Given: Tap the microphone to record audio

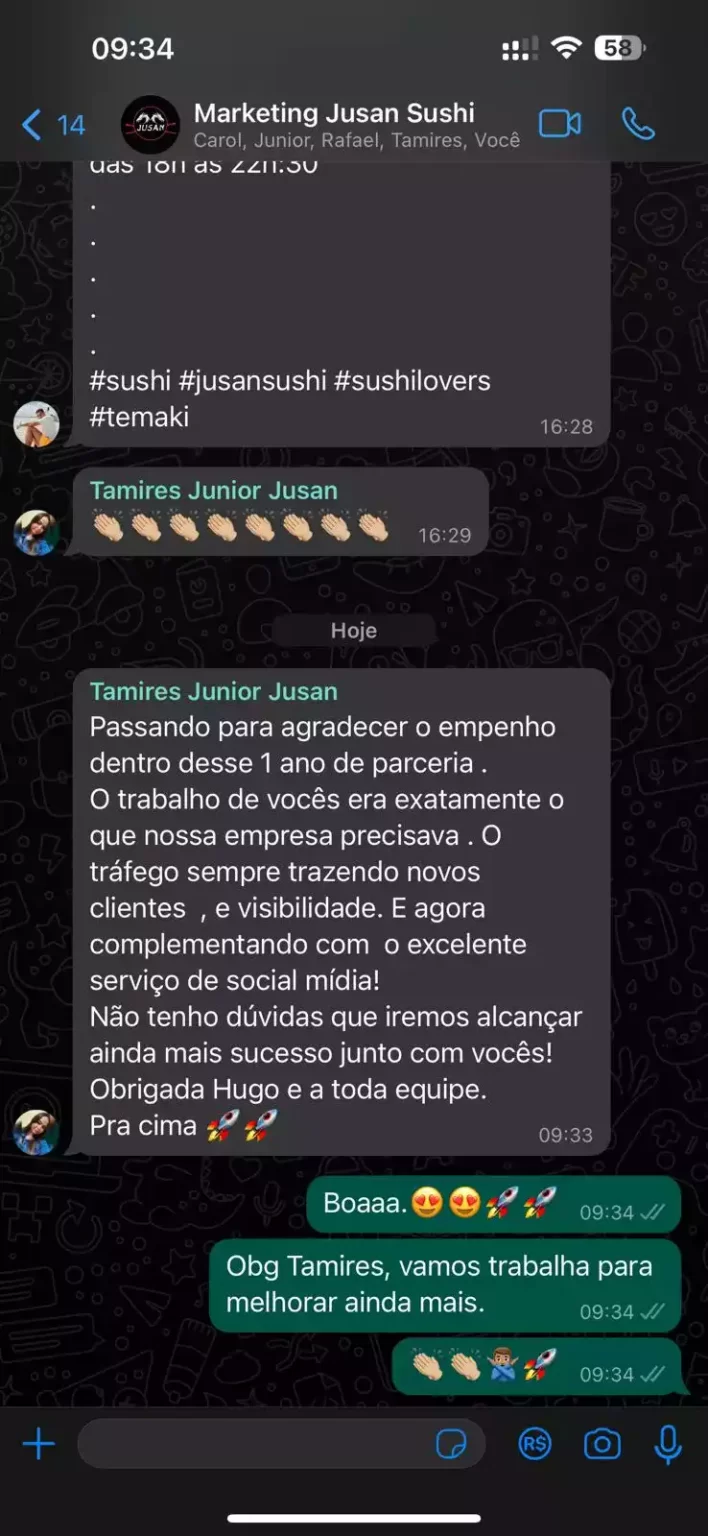Looking at the screenshot, I should (x=667, y=1444).
